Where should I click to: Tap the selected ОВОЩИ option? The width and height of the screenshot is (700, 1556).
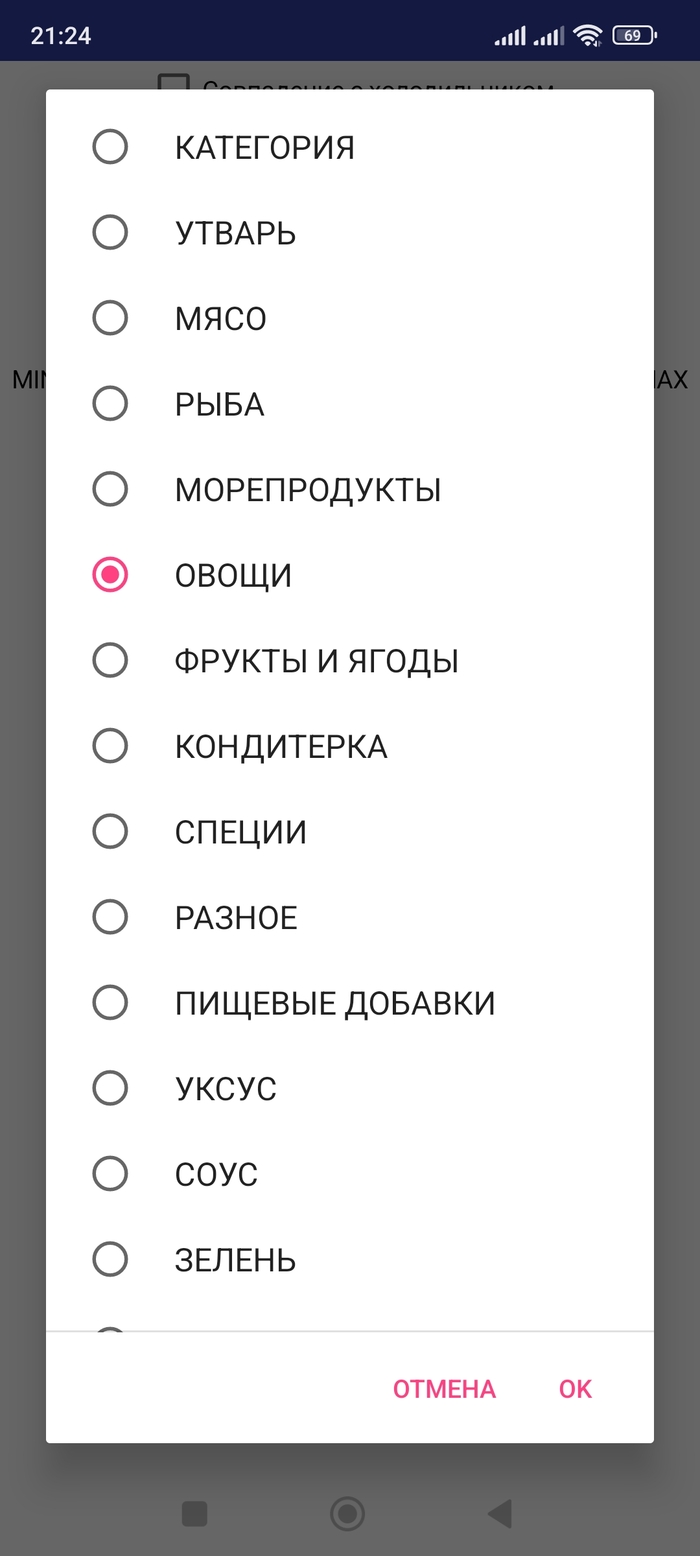coord(350,575)
